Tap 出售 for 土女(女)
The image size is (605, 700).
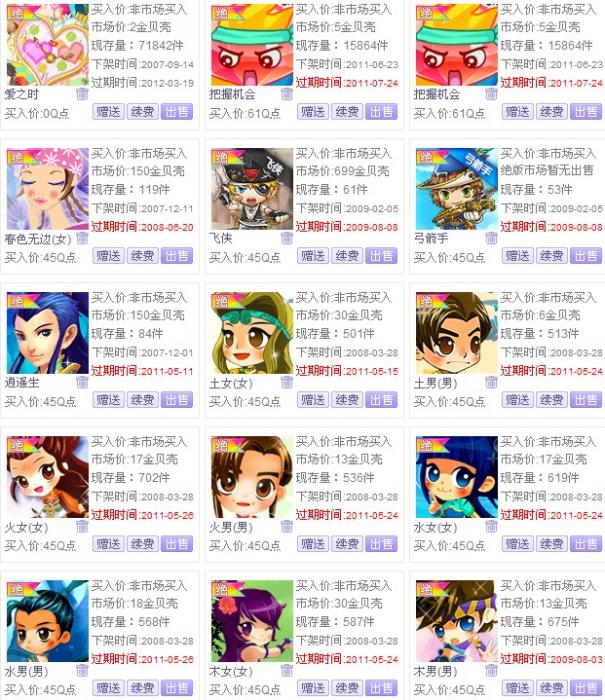[381, 400]
